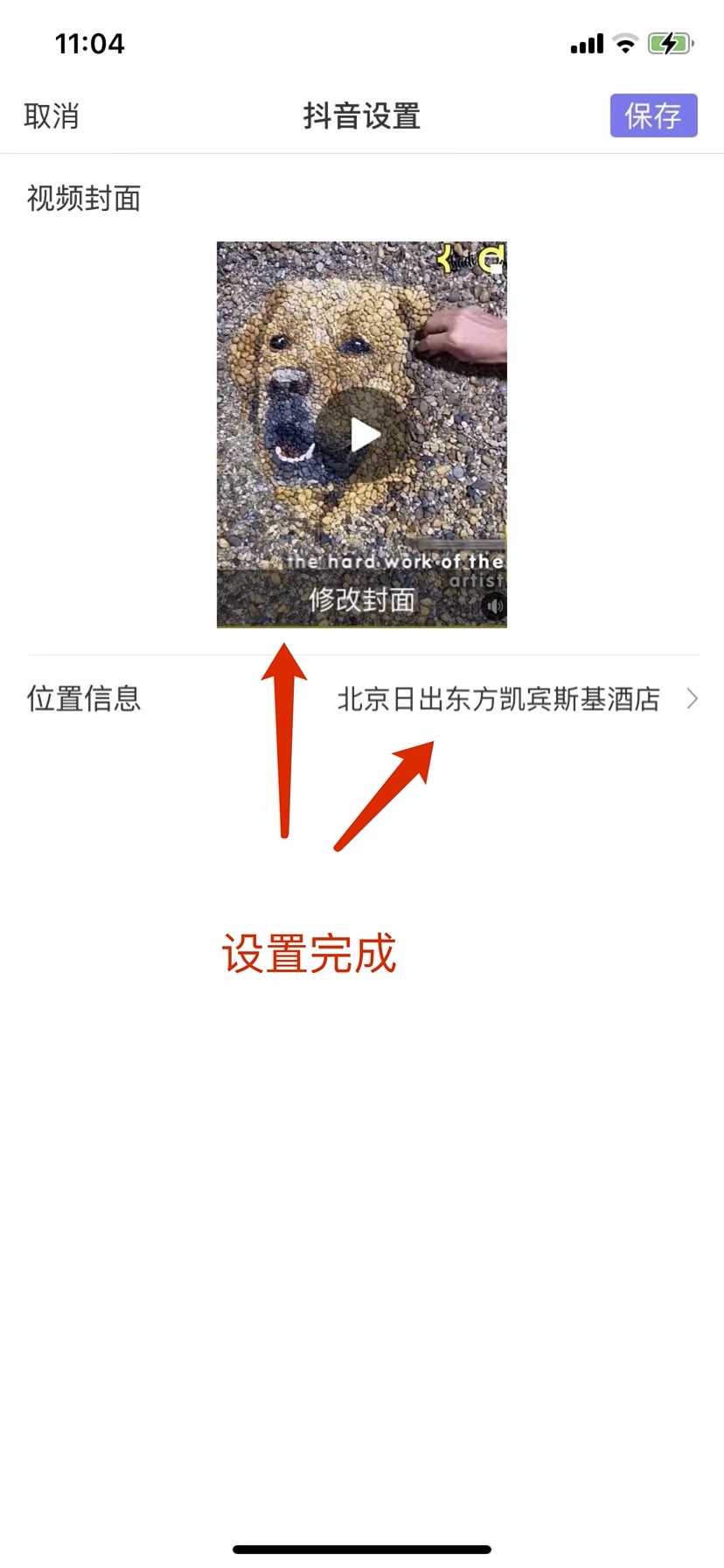Play the video cover preview

coord(362,434)
